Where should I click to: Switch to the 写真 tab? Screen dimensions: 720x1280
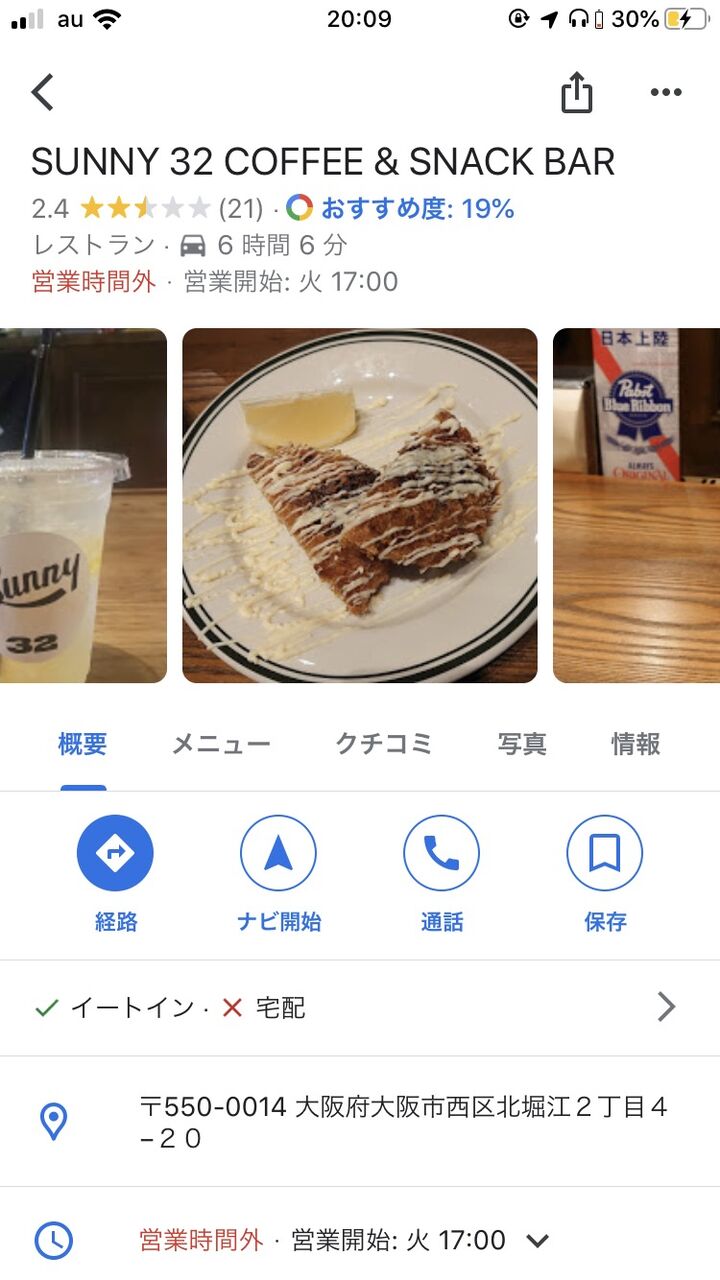(x=522, y=744)
